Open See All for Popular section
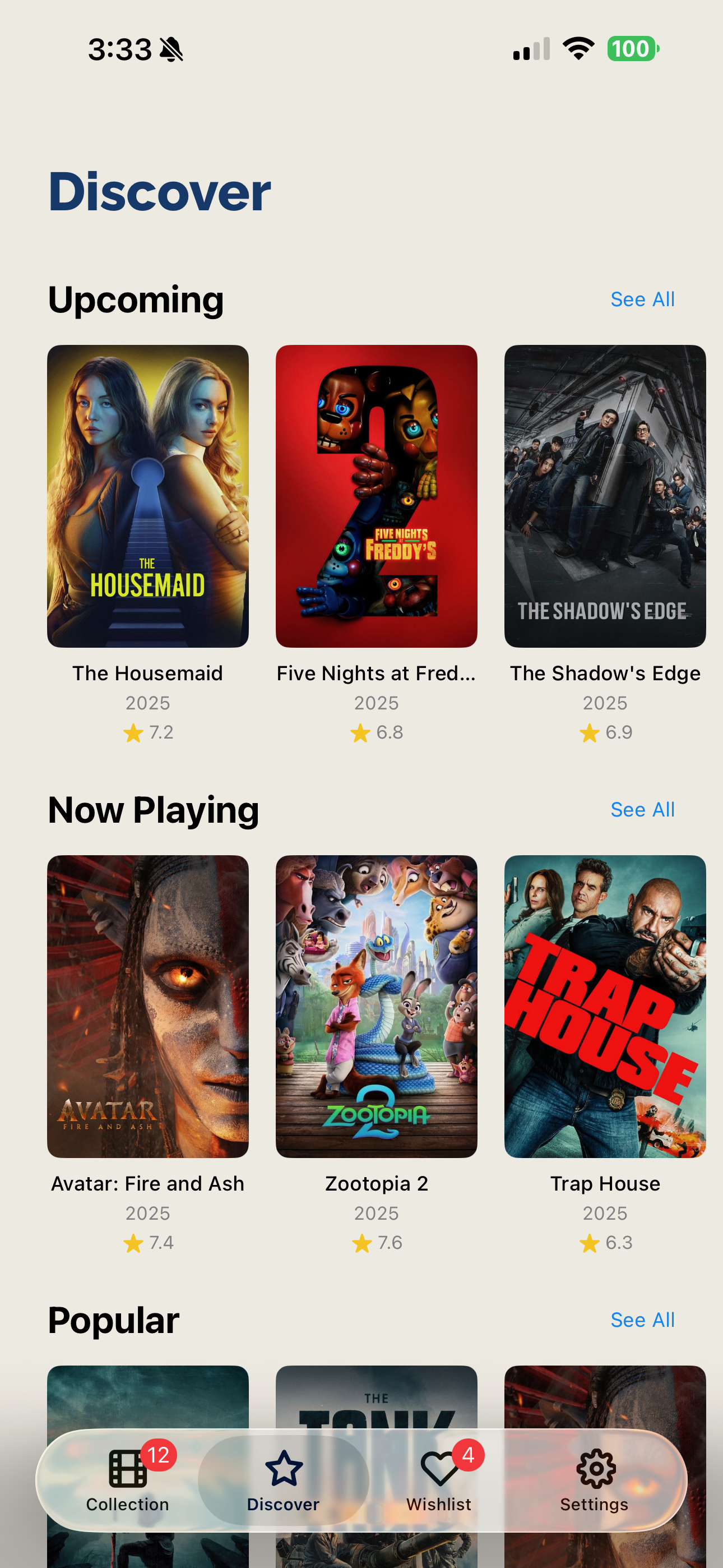Image resolution: width=723 pixels, height=1568 pixels. click(642, 1320)
